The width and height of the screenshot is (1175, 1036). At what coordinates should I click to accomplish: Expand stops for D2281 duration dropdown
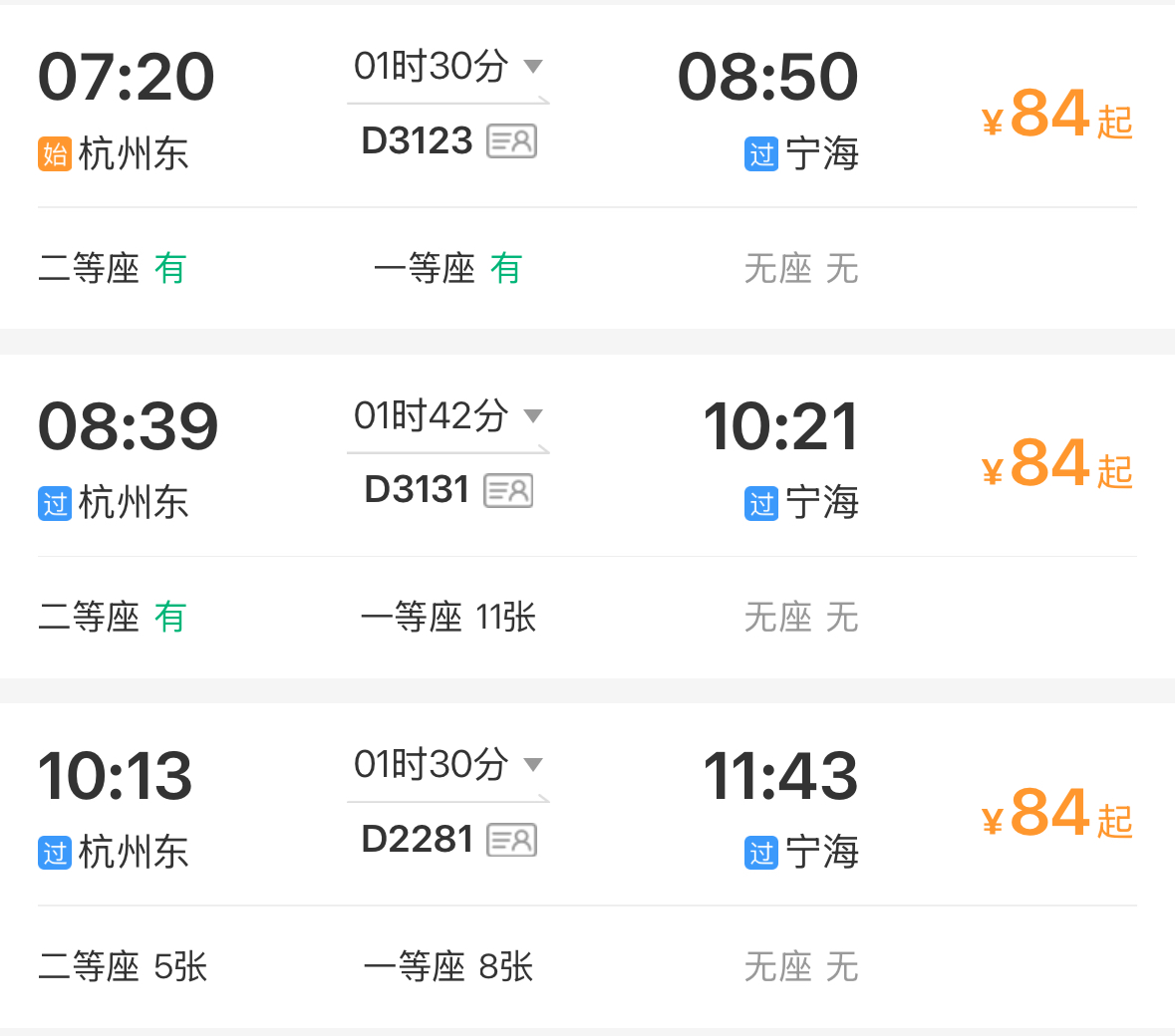pos(533,765)
